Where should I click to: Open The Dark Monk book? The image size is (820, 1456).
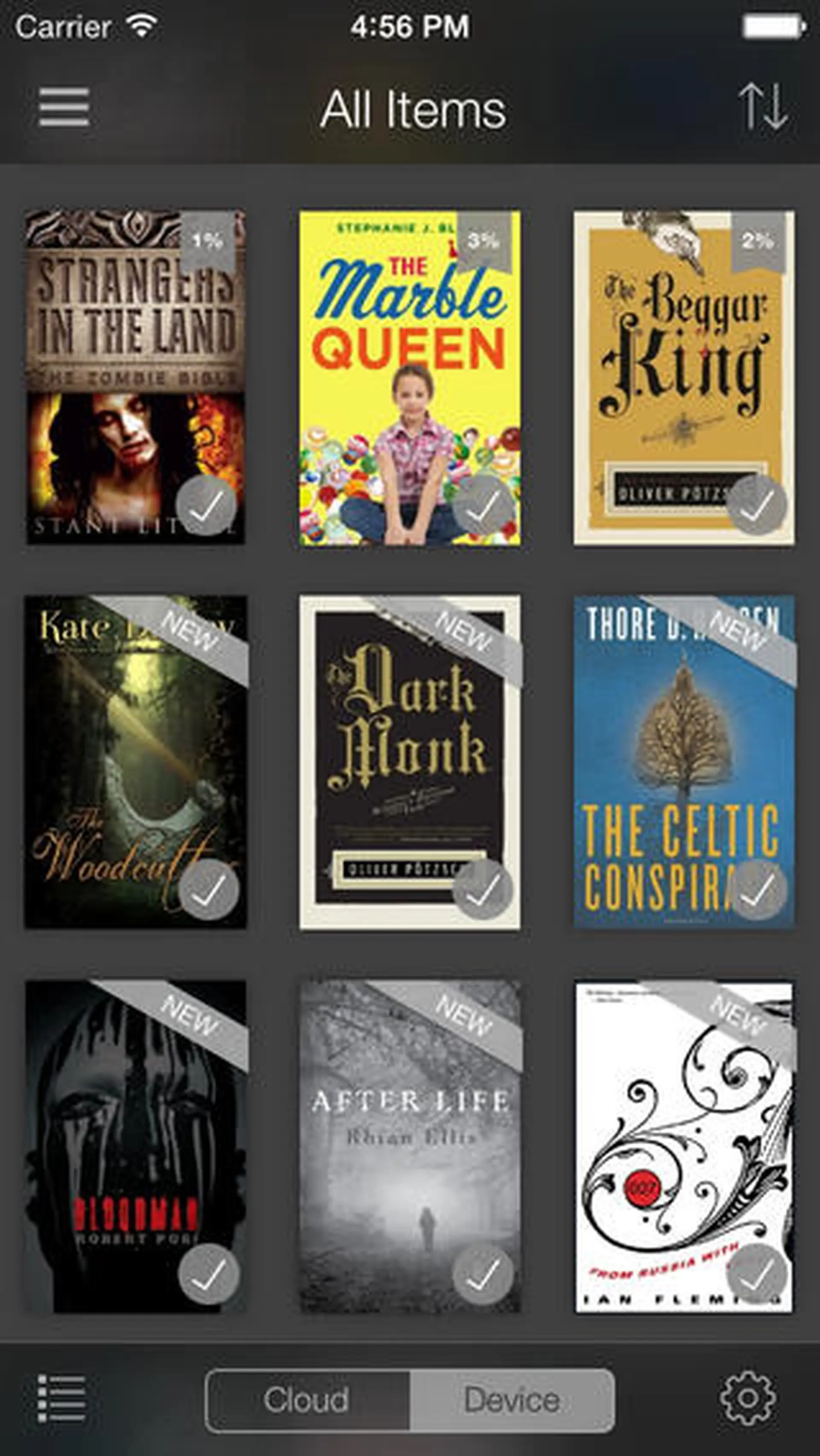[410, 762]
